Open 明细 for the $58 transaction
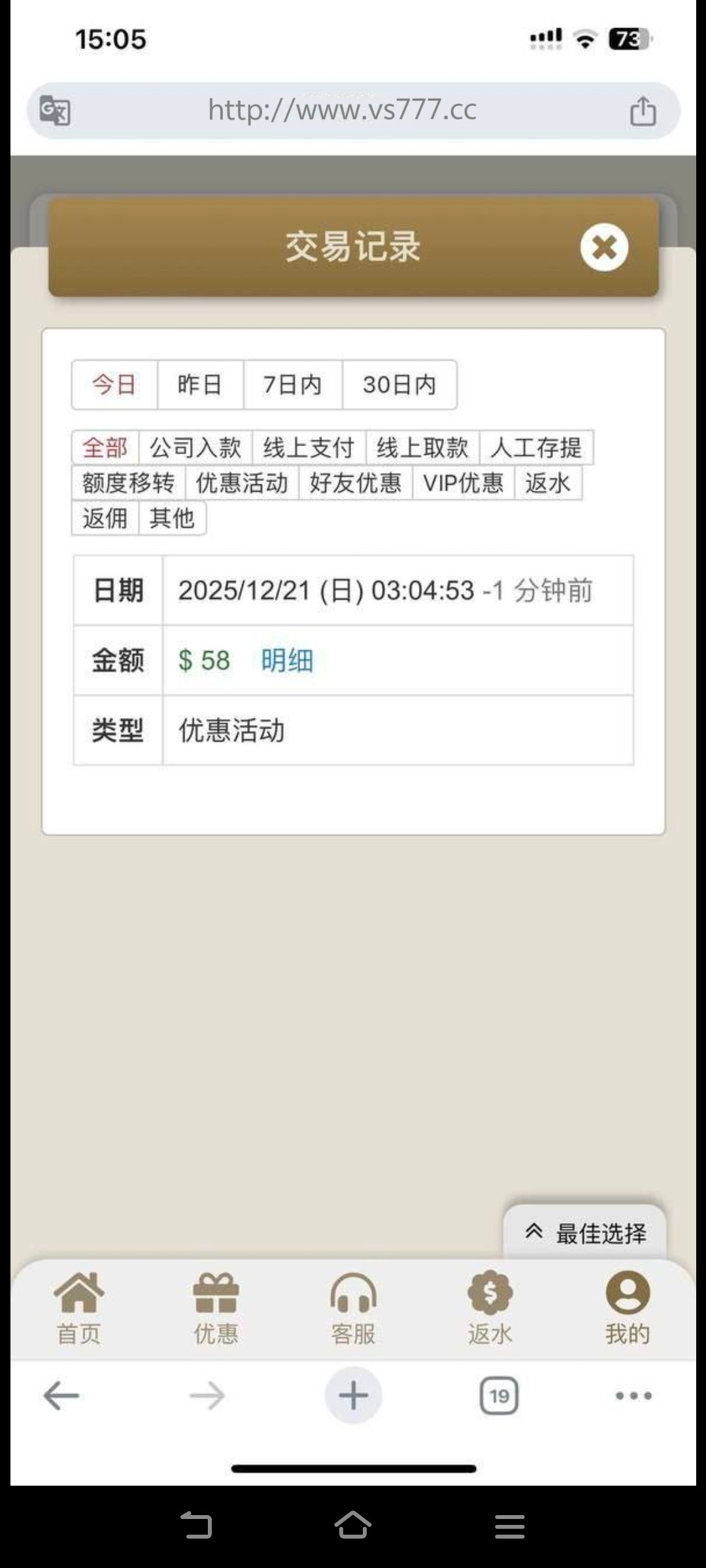Viewport: 706px width, 1568px height. [287, 661]
